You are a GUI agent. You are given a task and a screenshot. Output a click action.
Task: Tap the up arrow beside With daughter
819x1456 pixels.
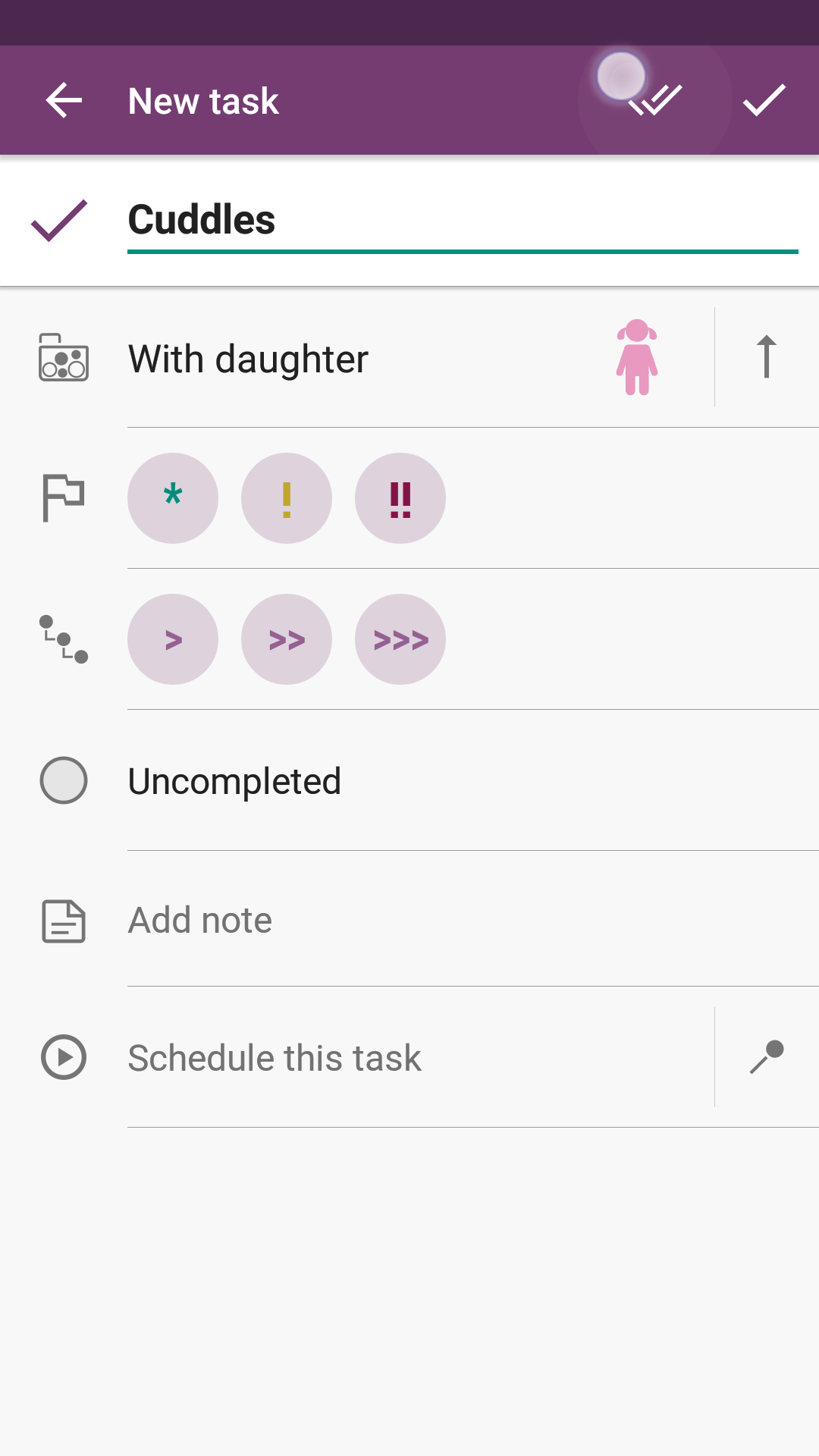pyautogui.click(x=767, y=357)
